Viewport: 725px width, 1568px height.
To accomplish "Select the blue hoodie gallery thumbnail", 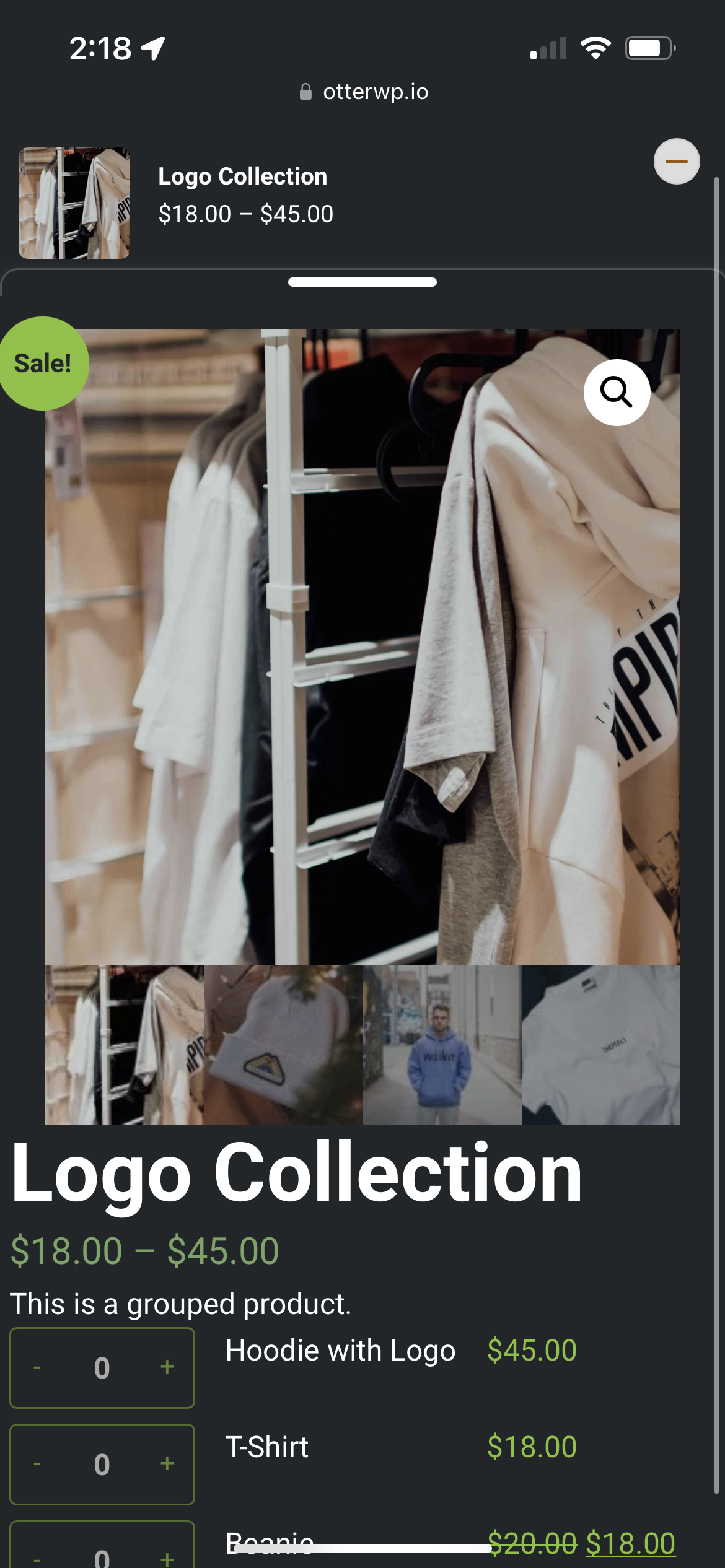I will coord(442,1044).
